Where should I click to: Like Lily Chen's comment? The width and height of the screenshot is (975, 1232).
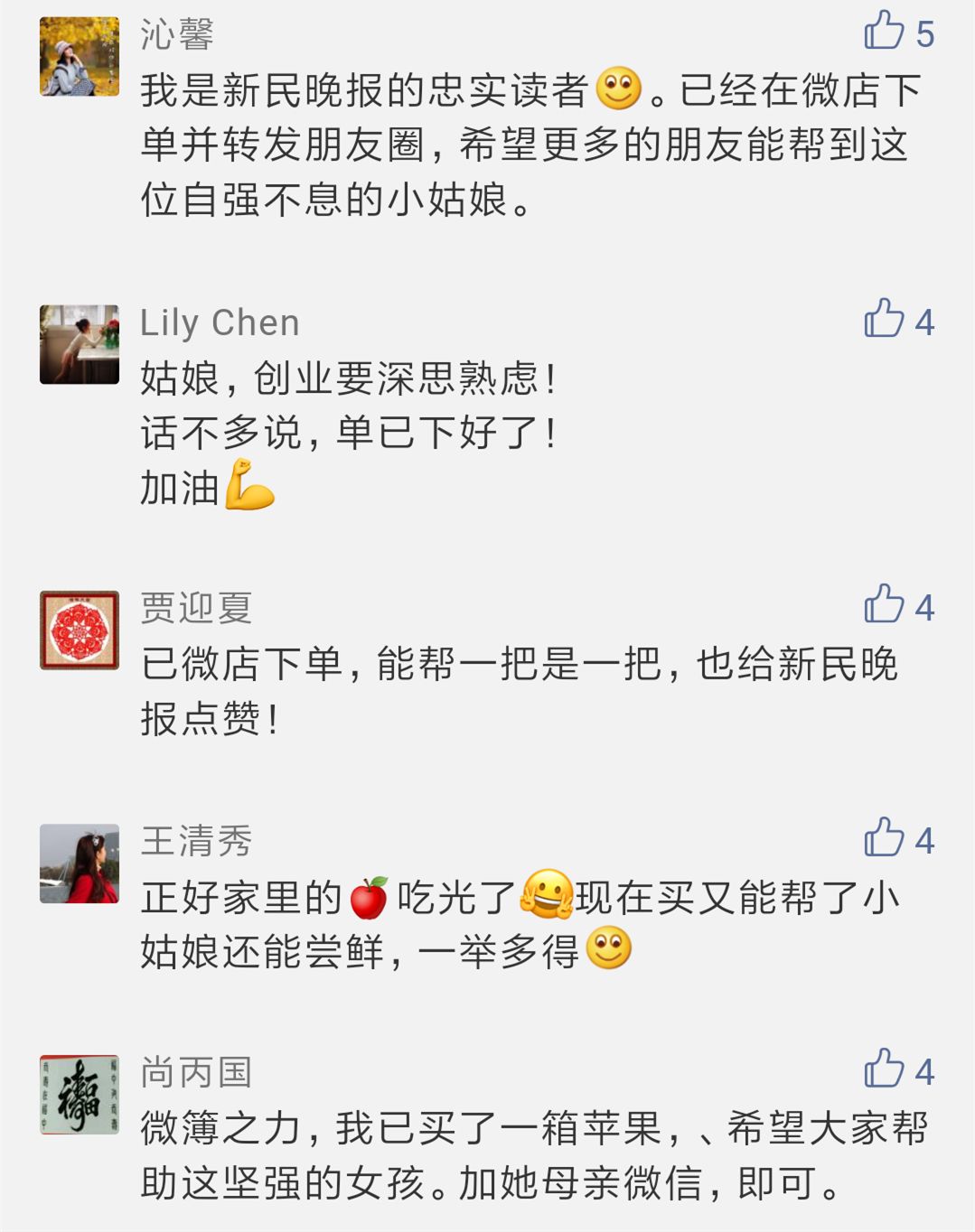coord(884,320)
